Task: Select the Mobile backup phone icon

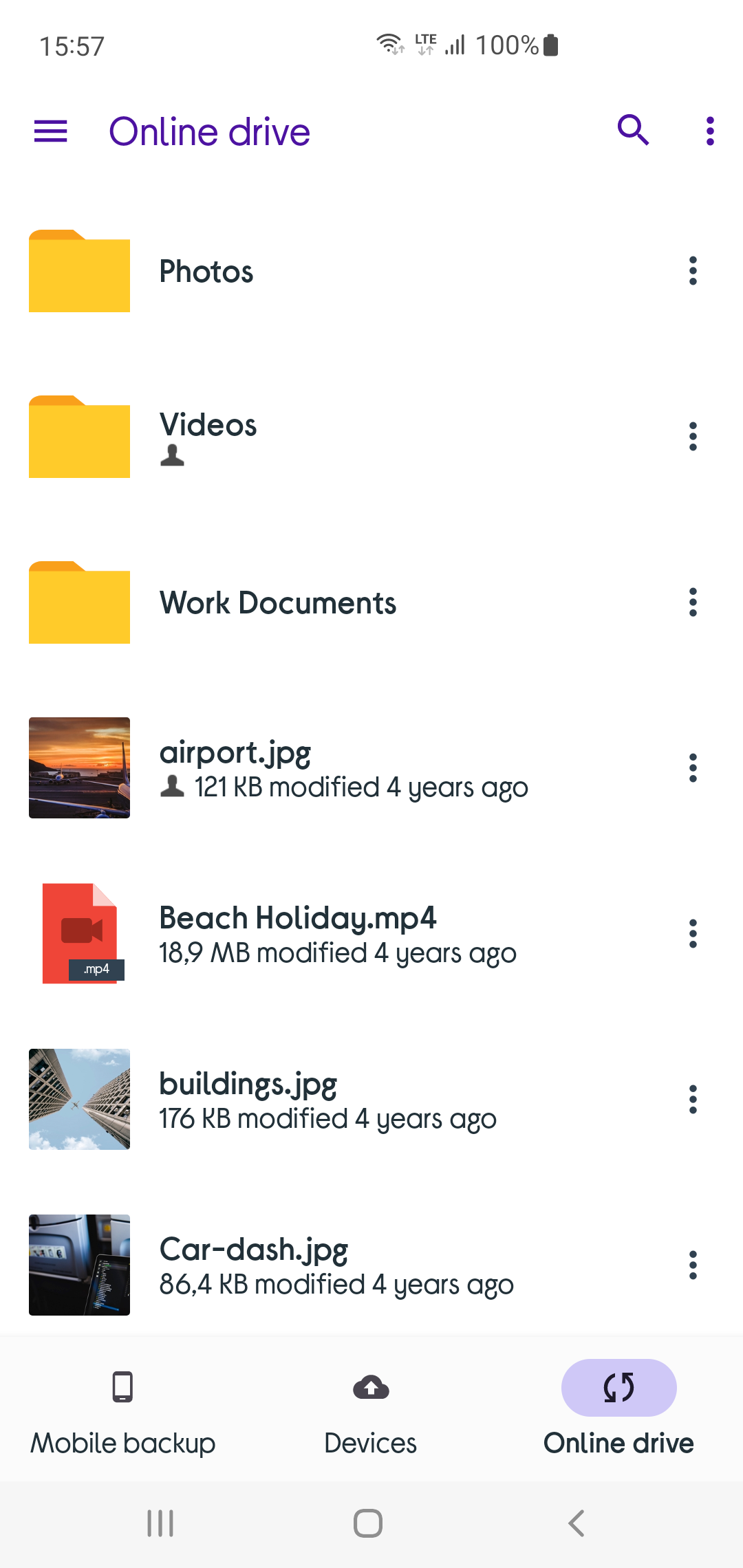Action: pos(122,1388)
